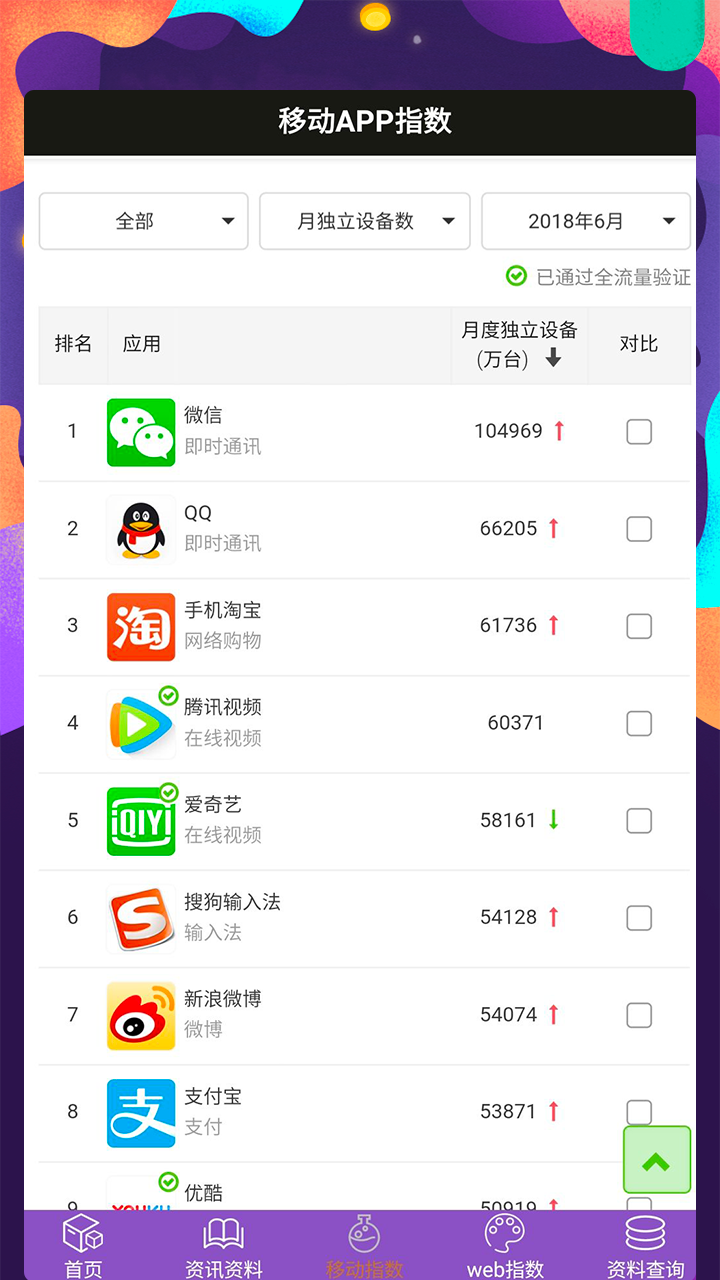This screenshot has height=1280, width=720.
Task: Select the 搜狗输入法 Sogou input icon
Action: point(140,917)
